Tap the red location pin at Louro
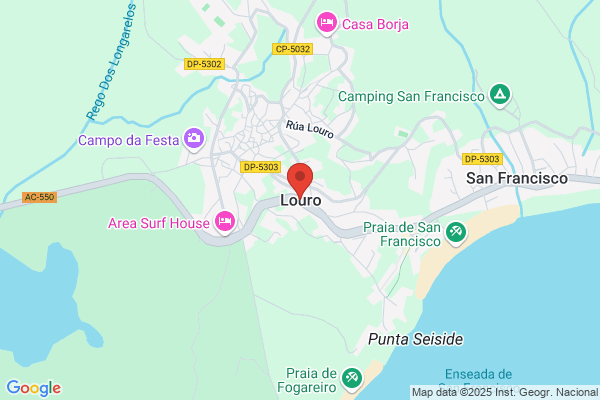This screenshot has height=400, width=600. point(300,181)
